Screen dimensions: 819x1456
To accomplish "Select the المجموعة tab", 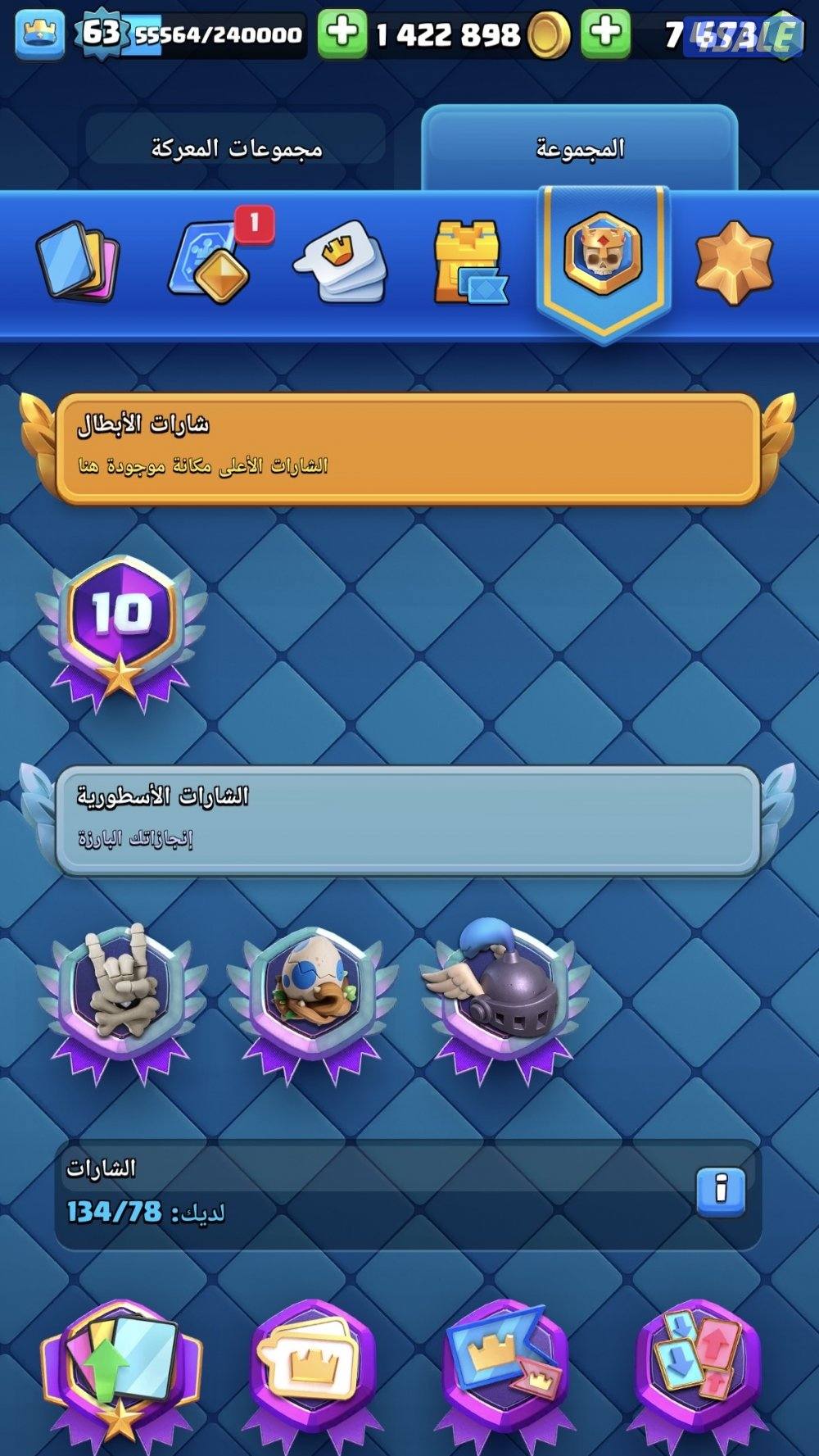I will click(580, 148).
